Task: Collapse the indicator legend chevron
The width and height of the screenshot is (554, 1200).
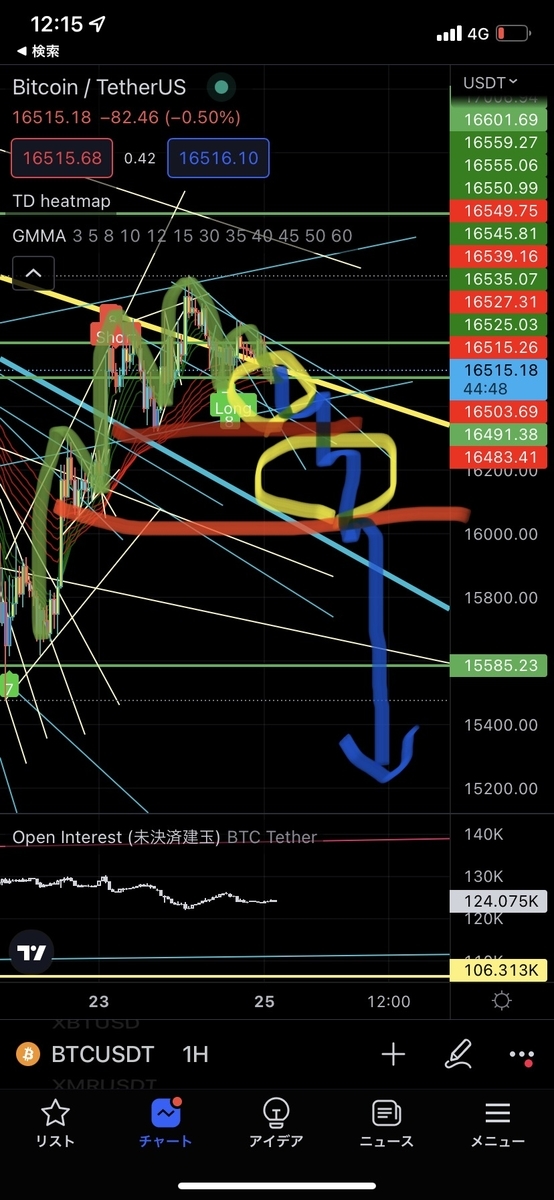Action: click(33, 271)
